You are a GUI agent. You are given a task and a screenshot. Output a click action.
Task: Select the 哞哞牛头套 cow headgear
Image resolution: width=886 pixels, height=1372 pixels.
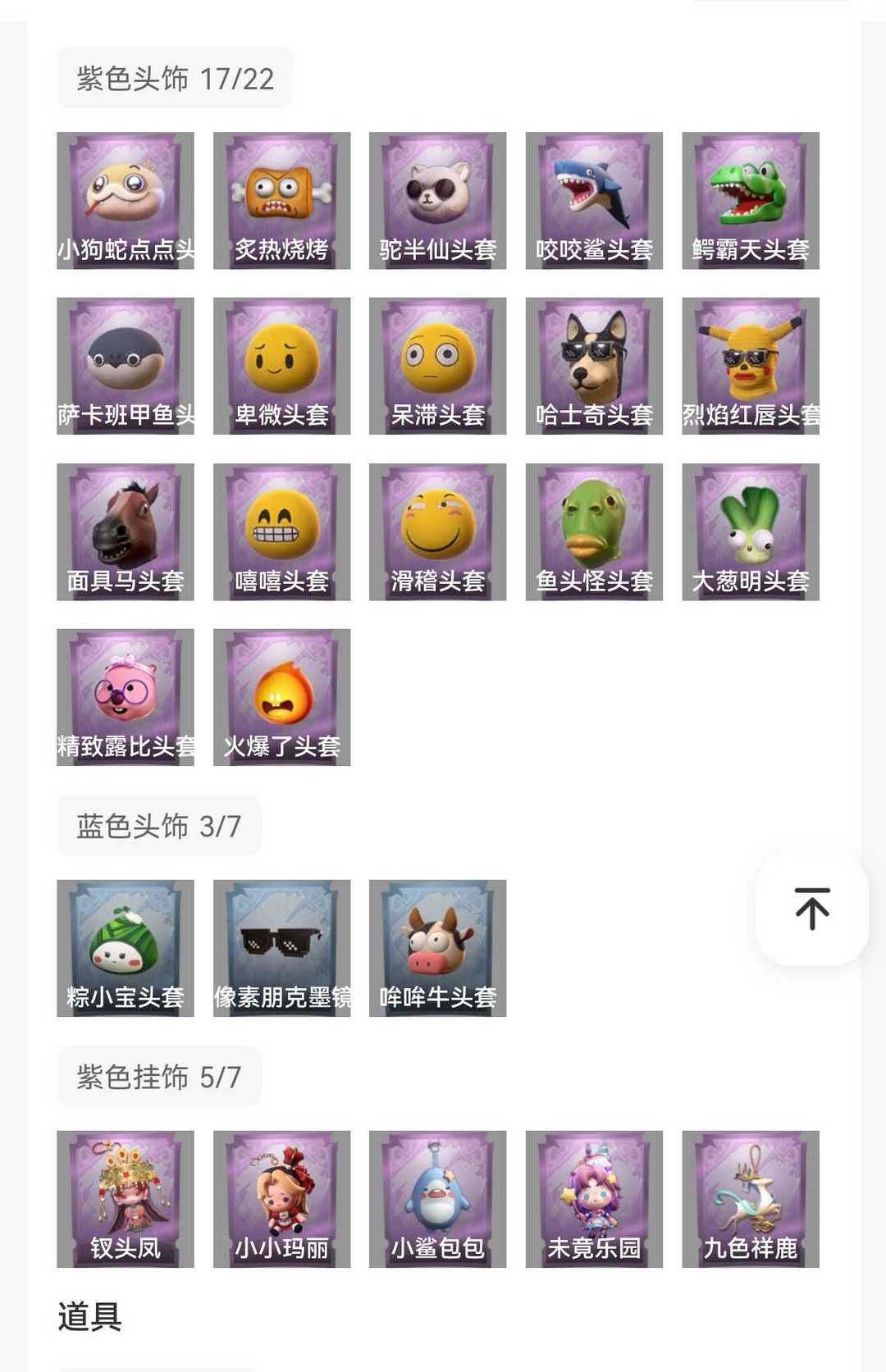click(x=437, y=947)
